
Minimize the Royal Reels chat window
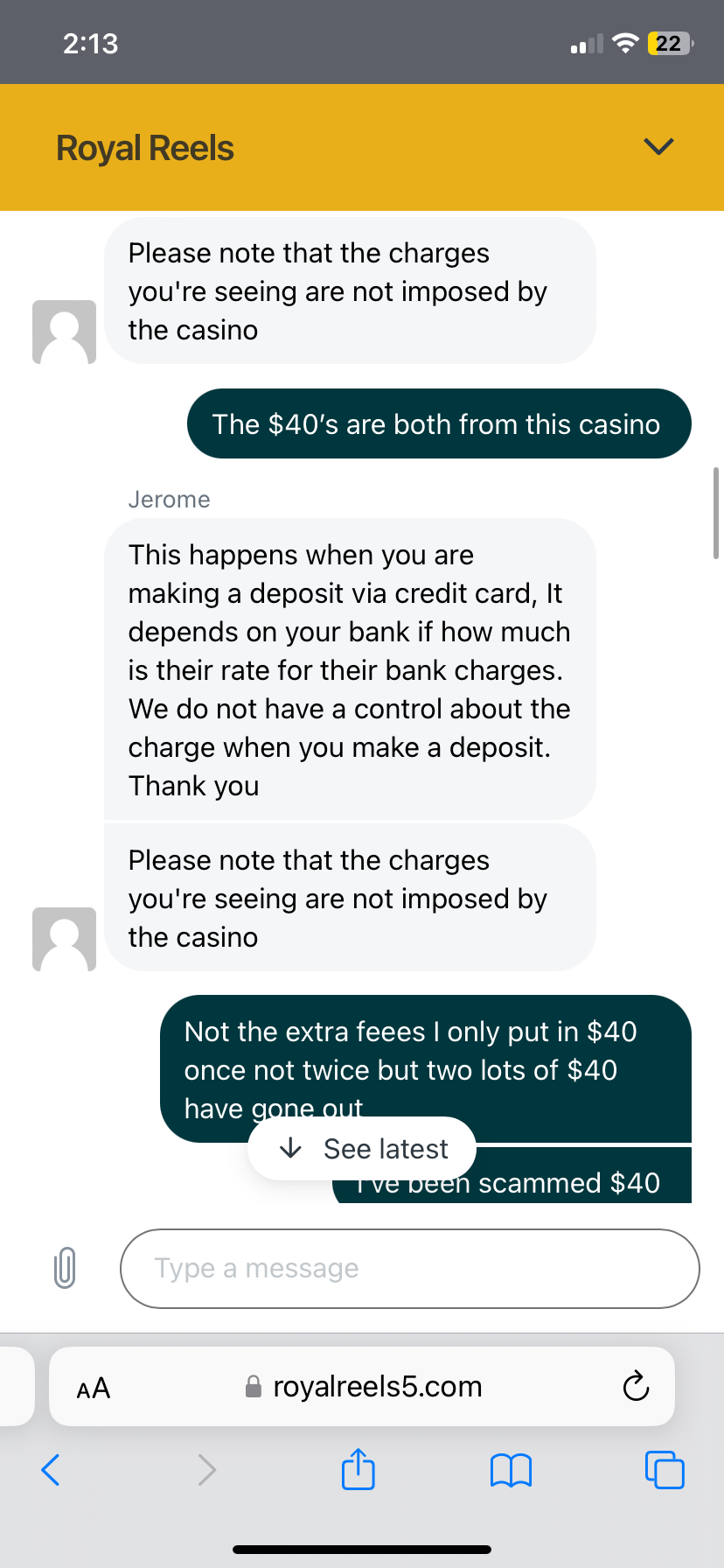coord(658,146)
